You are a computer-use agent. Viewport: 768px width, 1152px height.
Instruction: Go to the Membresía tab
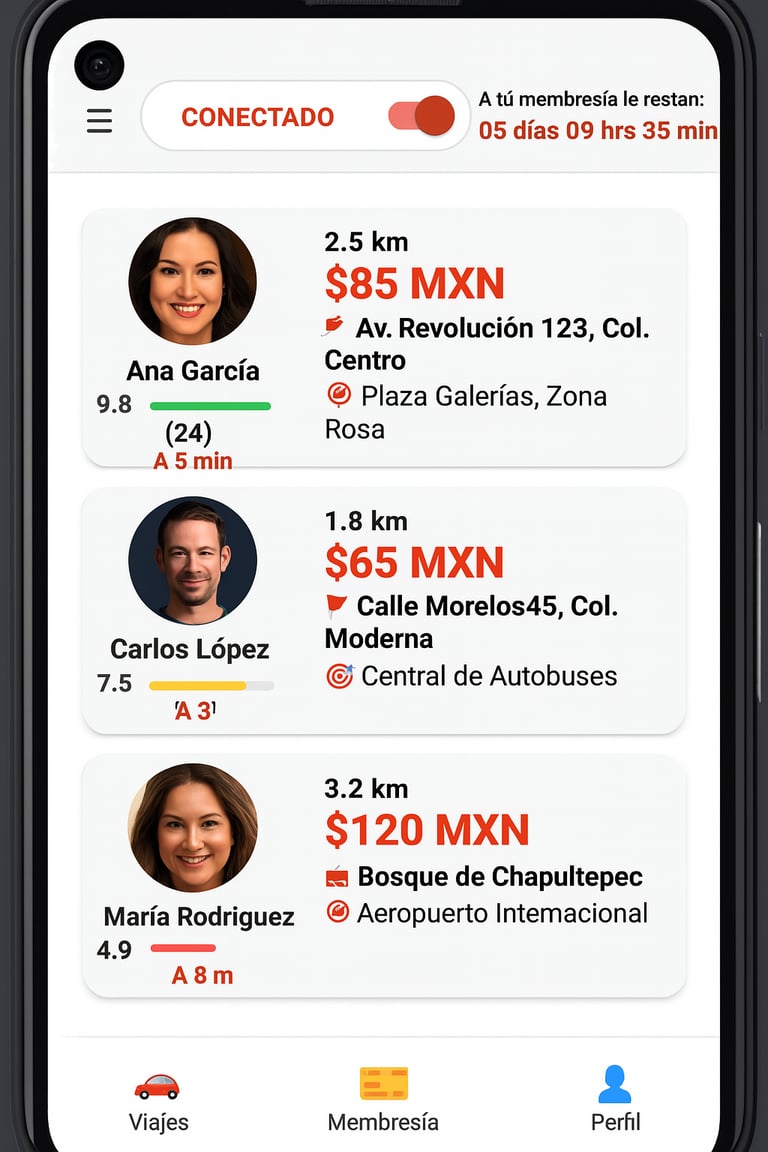[x=383, y=1101]
